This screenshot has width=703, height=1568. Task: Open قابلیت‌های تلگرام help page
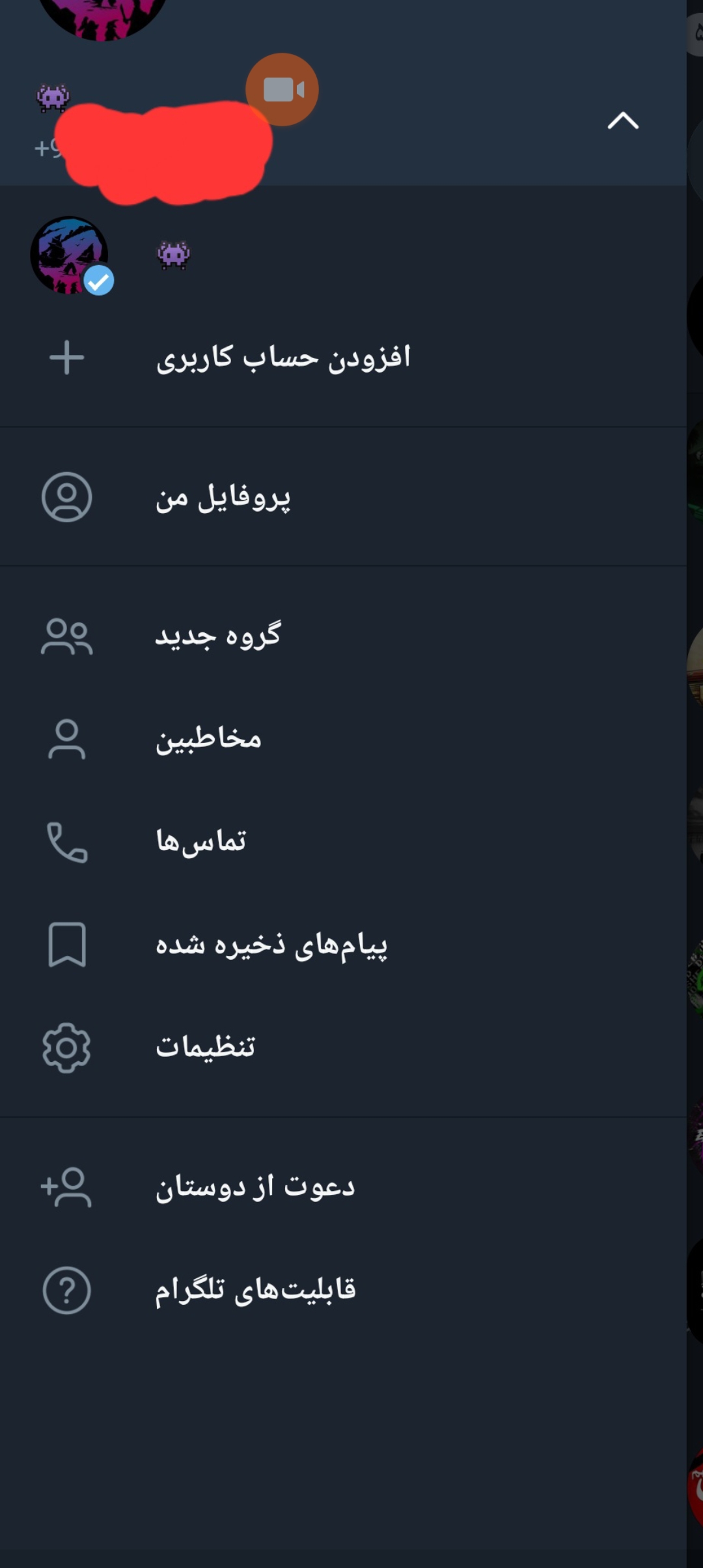tap(255, 1290)
